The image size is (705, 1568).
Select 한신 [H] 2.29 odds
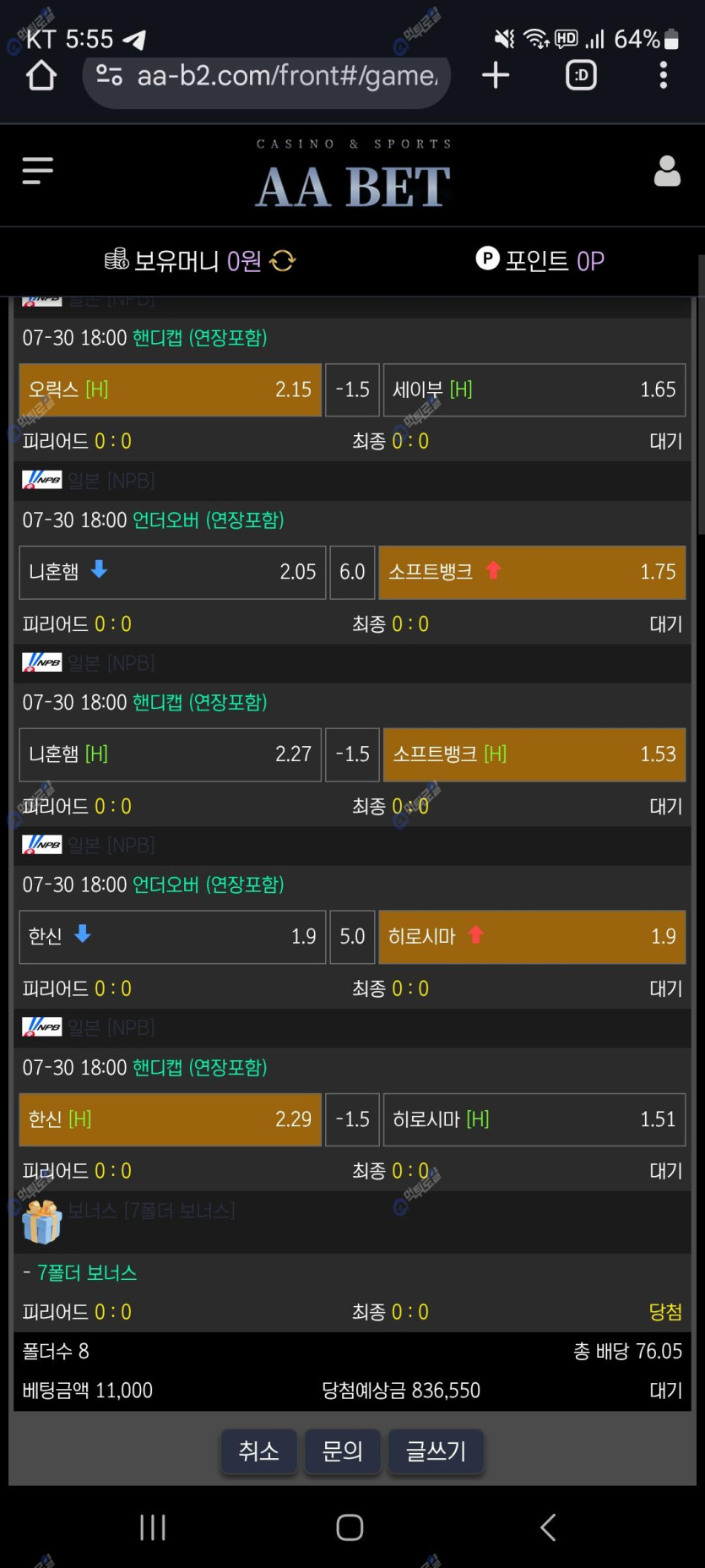(x=170, y=1119)
